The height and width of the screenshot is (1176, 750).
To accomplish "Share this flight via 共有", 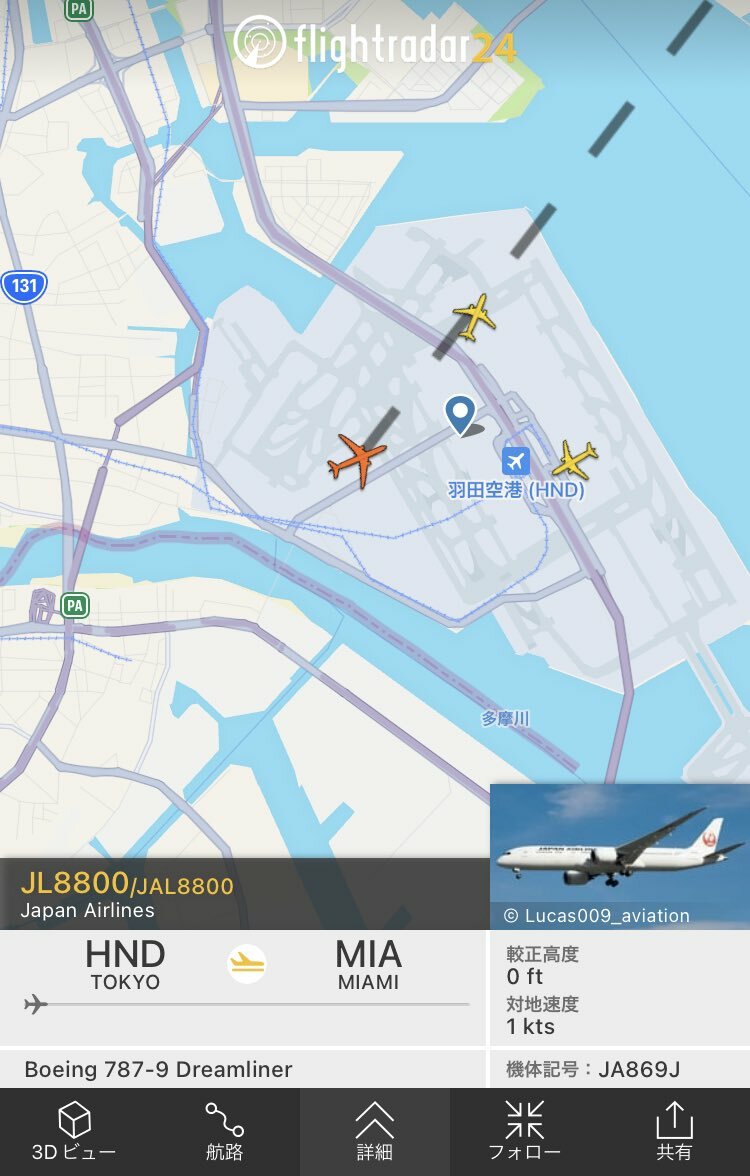I will 674,1131.
